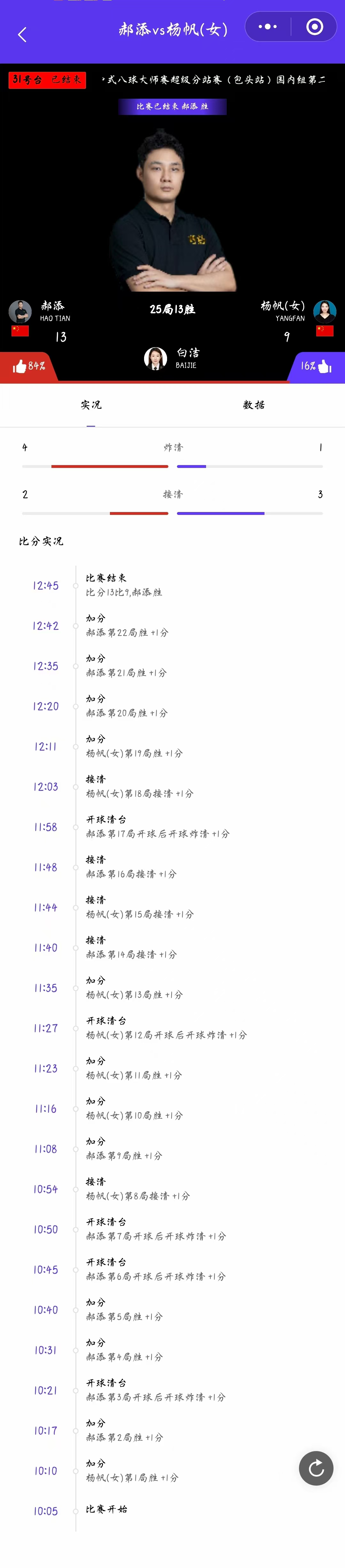
Task: Go back using the top-left arrow
Action: (22, 35)
